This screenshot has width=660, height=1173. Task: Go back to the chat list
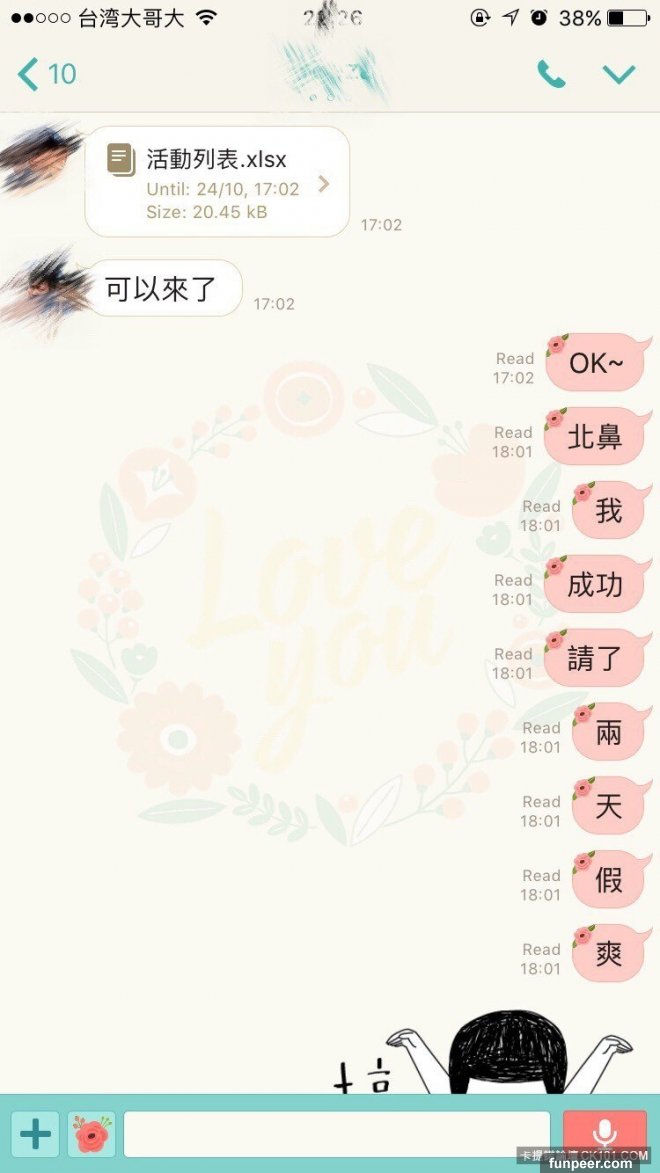(45, 74)
